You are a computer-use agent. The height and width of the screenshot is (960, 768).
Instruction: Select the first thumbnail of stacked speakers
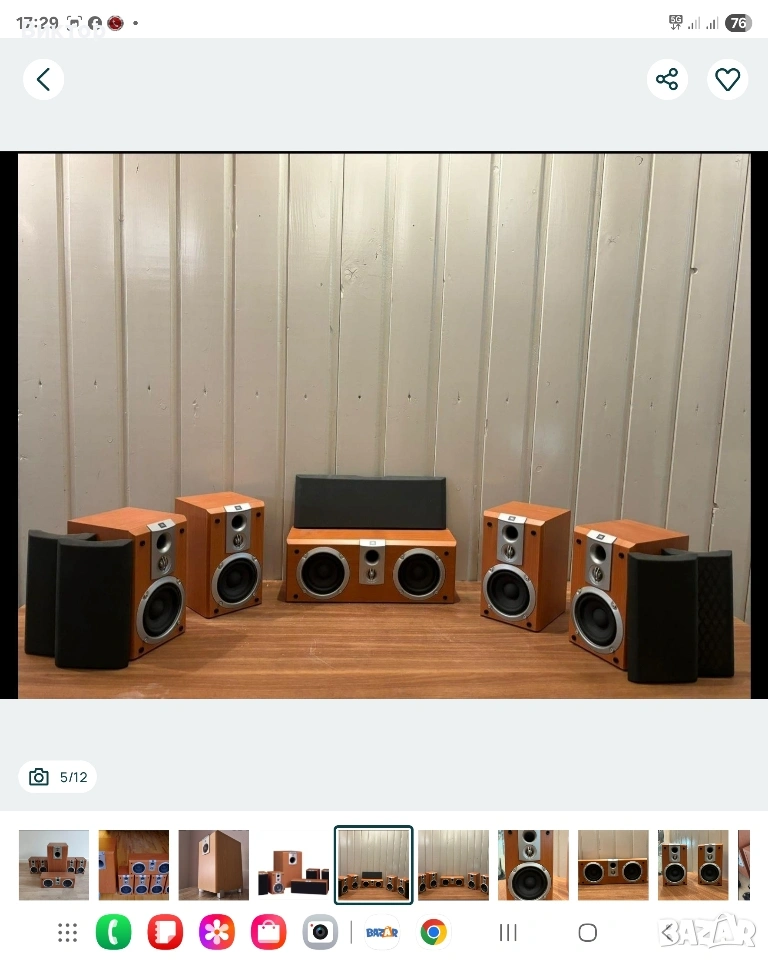(54, 865)
